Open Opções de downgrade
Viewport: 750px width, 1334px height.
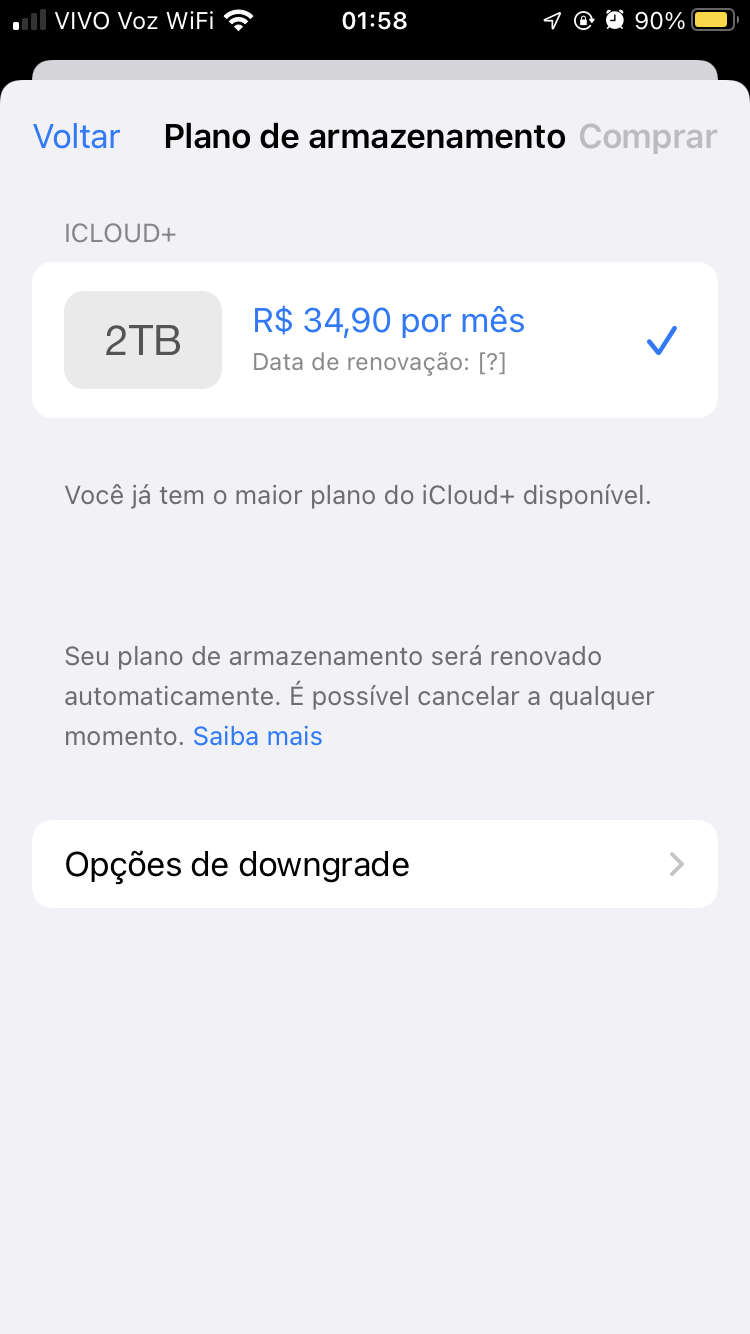pyautogui.click(x=375, y=864)
